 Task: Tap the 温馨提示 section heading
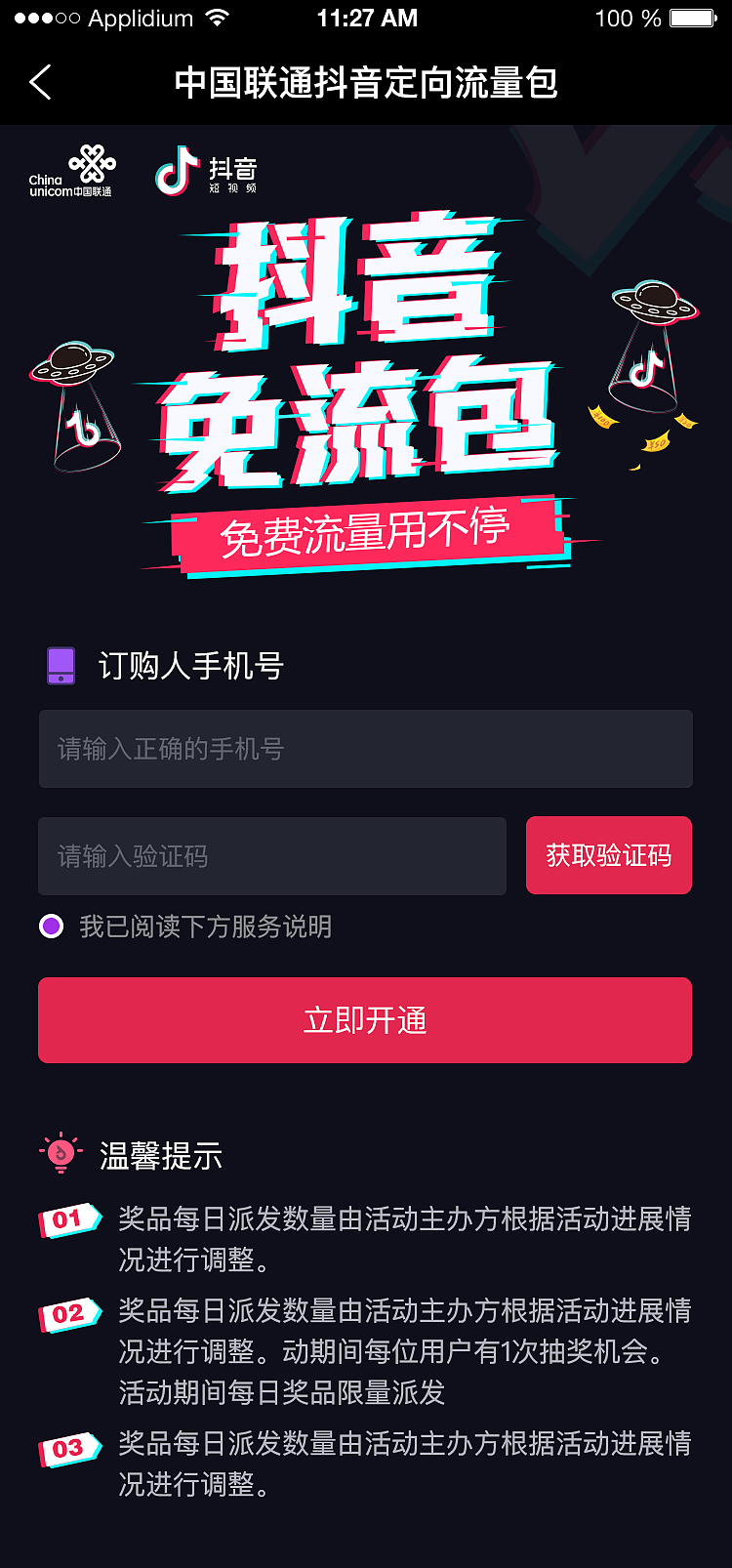(159, 1157)
